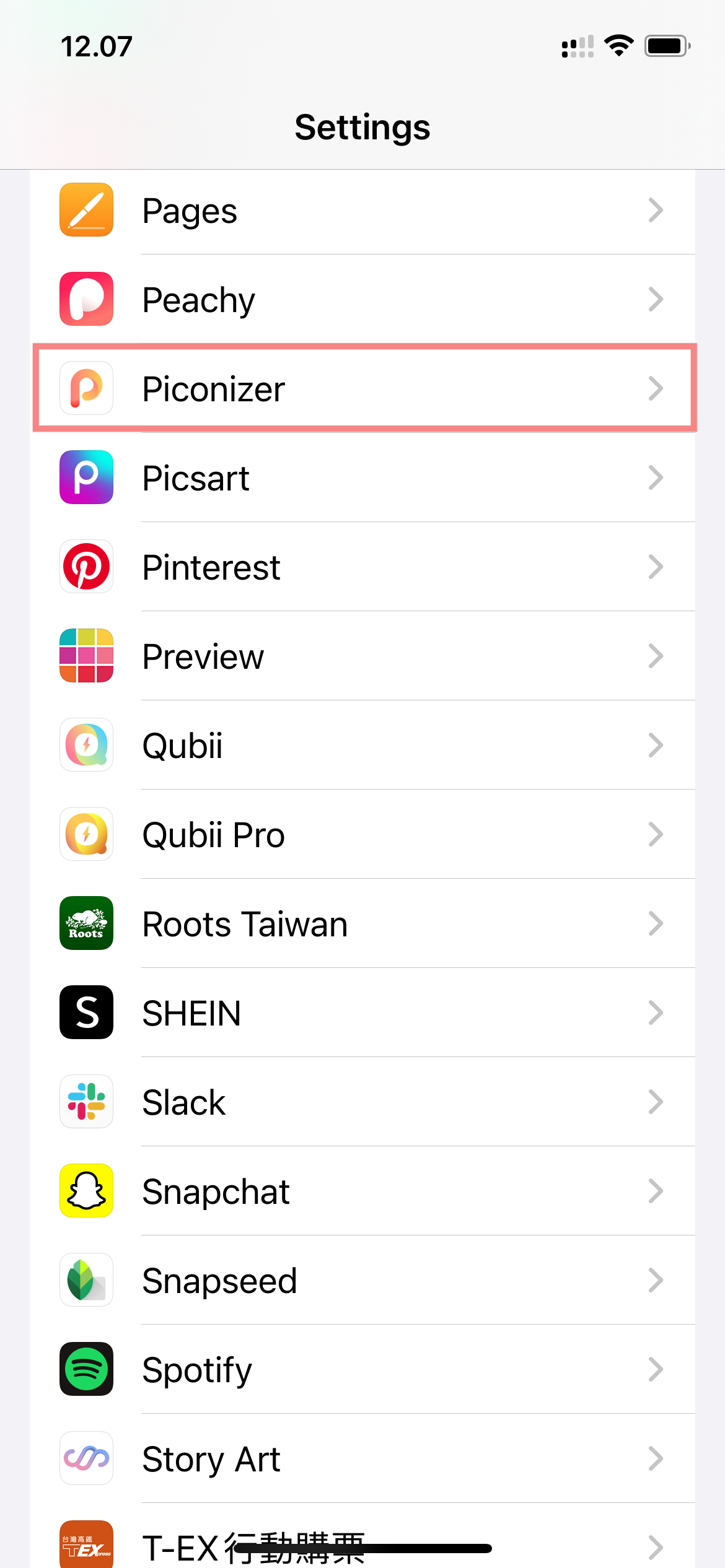Open Picsart settings
The height and width of the screenshot is (1568, 725).
(x=362, y=478)
